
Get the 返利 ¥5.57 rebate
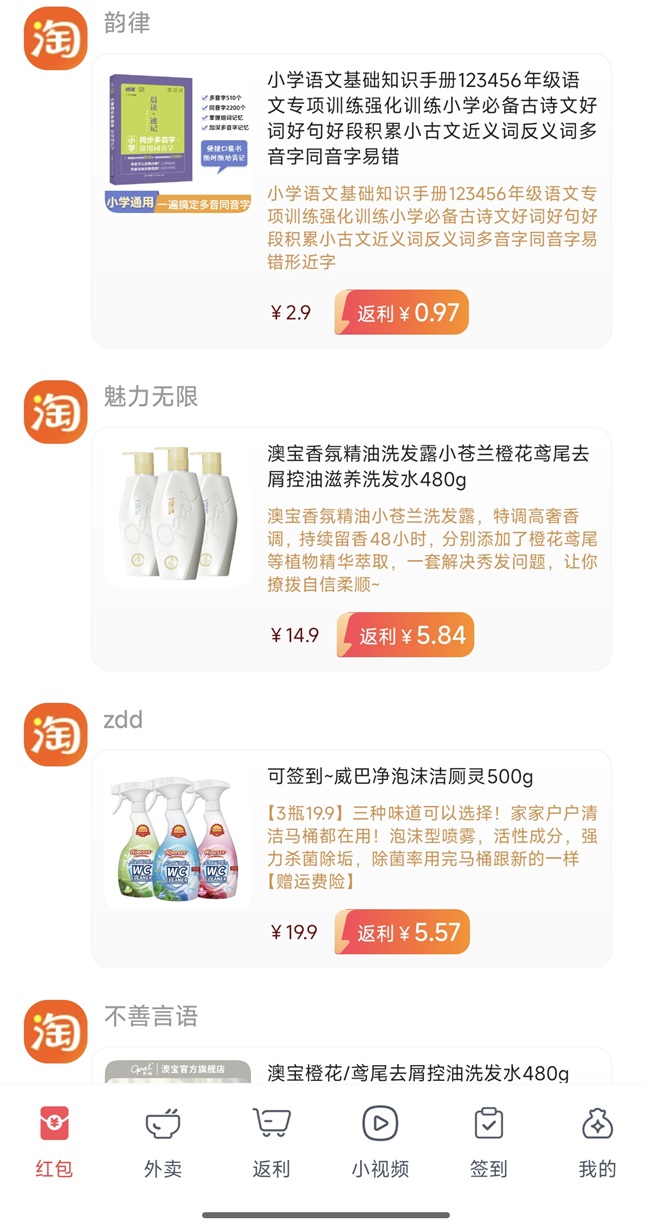402,933
